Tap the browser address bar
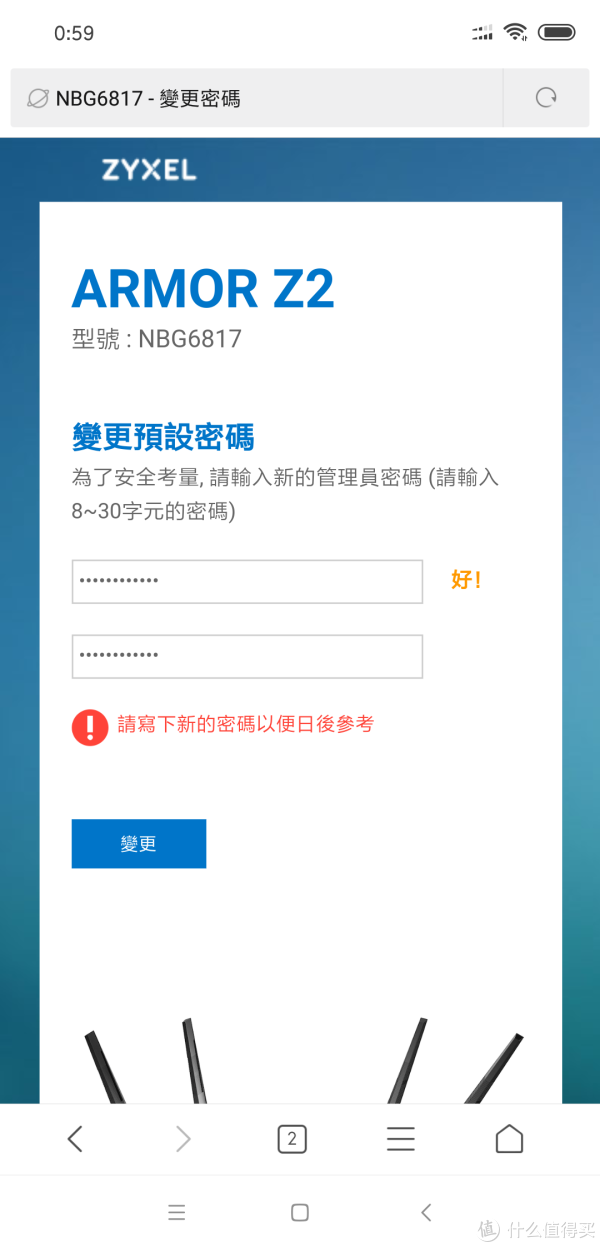 [x=256, y=98]
